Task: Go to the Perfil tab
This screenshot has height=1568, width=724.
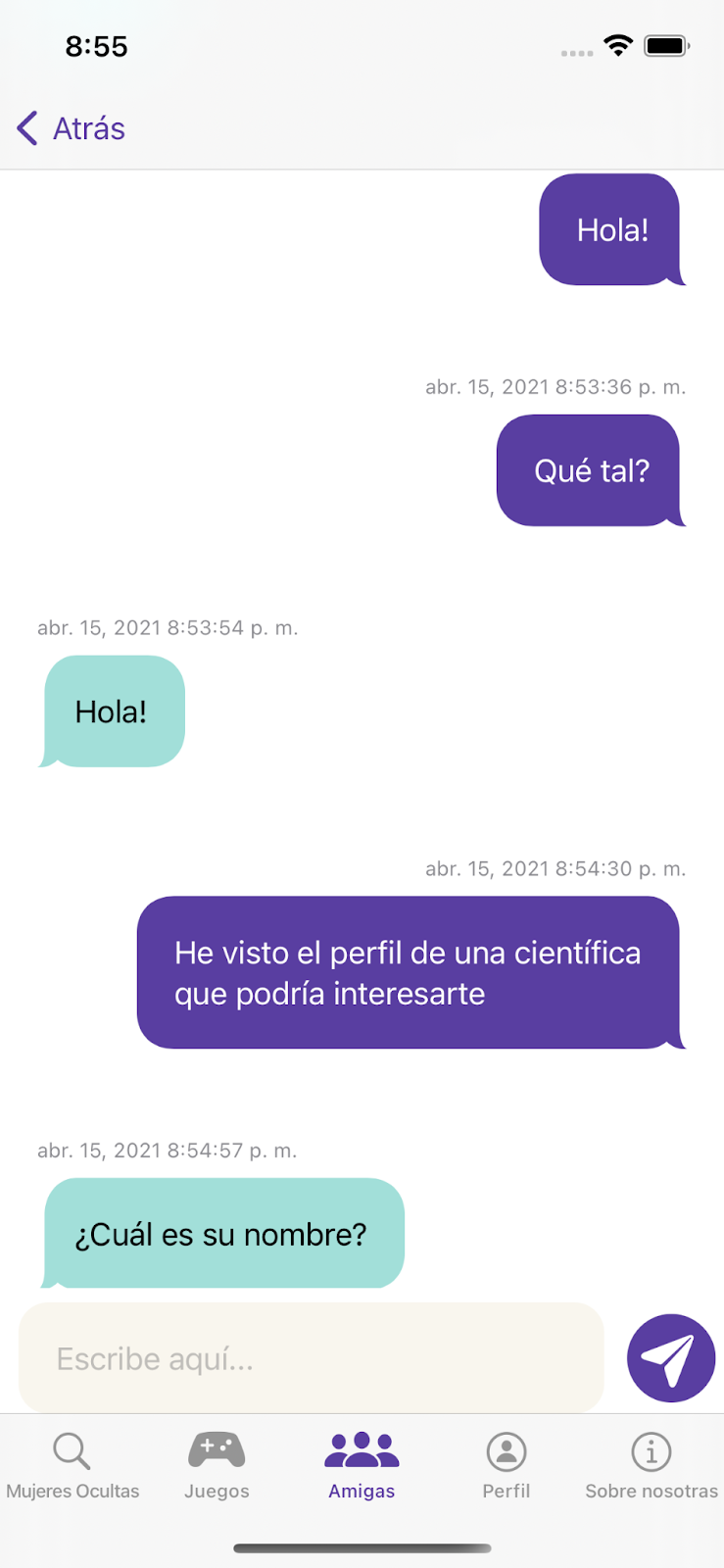Action: coord(507,1465)
